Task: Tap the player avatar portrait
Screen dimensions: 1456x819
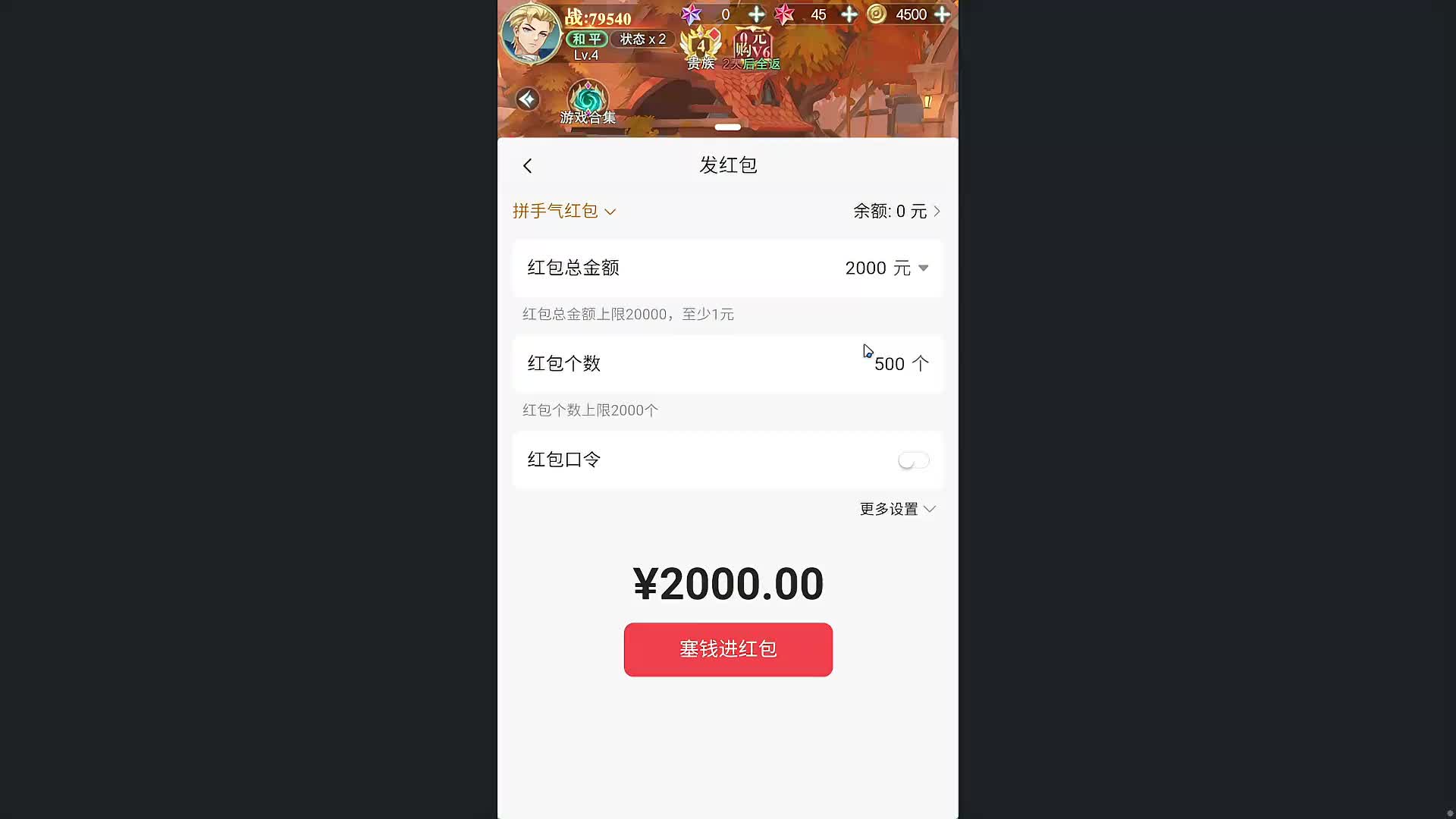Action: 530,33
